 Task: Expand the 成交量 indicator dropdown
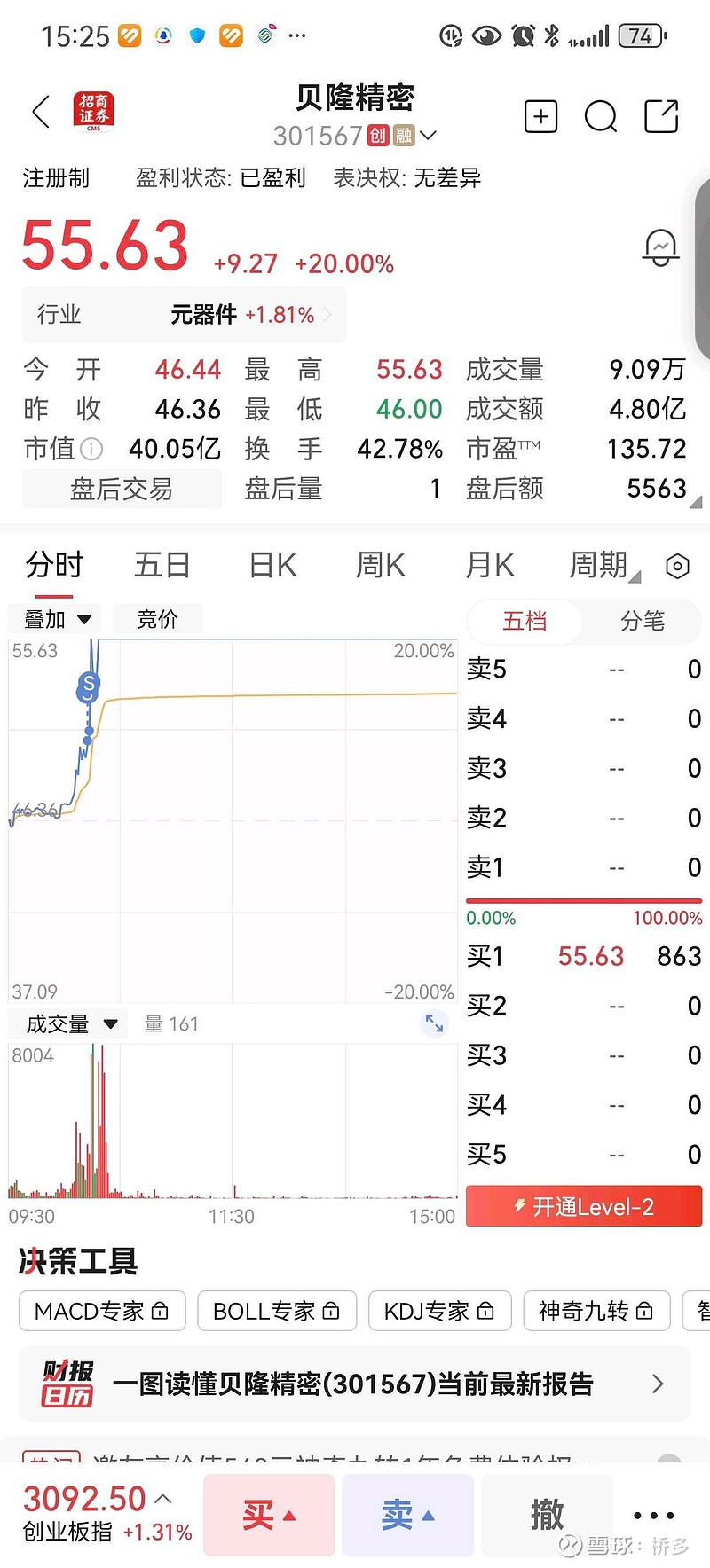tap(71, 1024)
